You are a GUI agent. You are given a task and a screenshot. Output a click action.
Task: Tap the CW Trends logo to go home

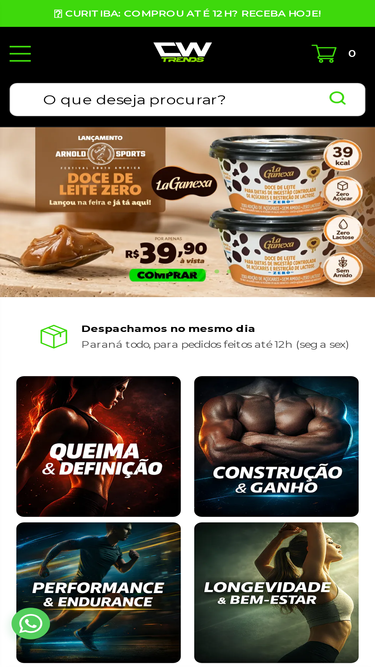182,52
